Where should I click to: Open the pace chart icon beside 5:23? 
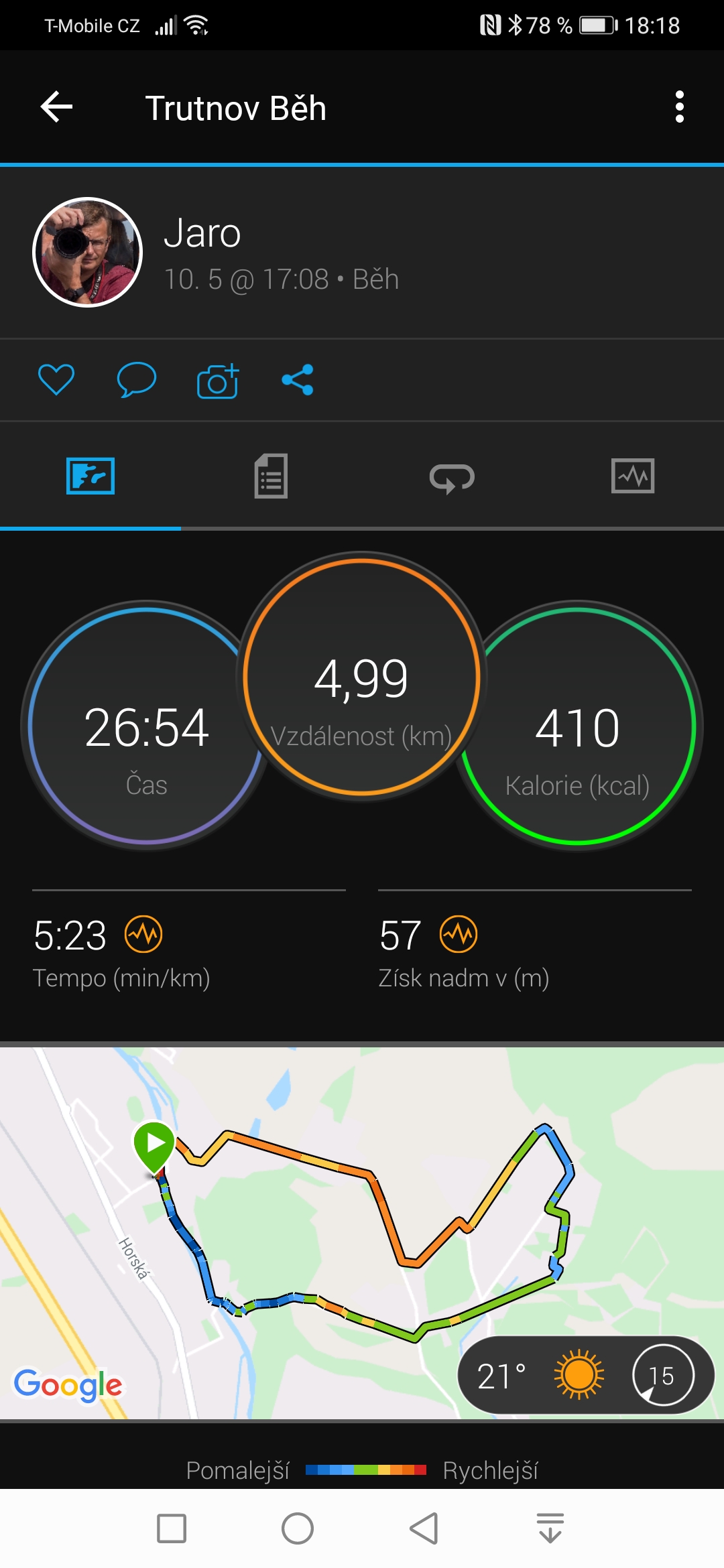click(x=143, y=934)
